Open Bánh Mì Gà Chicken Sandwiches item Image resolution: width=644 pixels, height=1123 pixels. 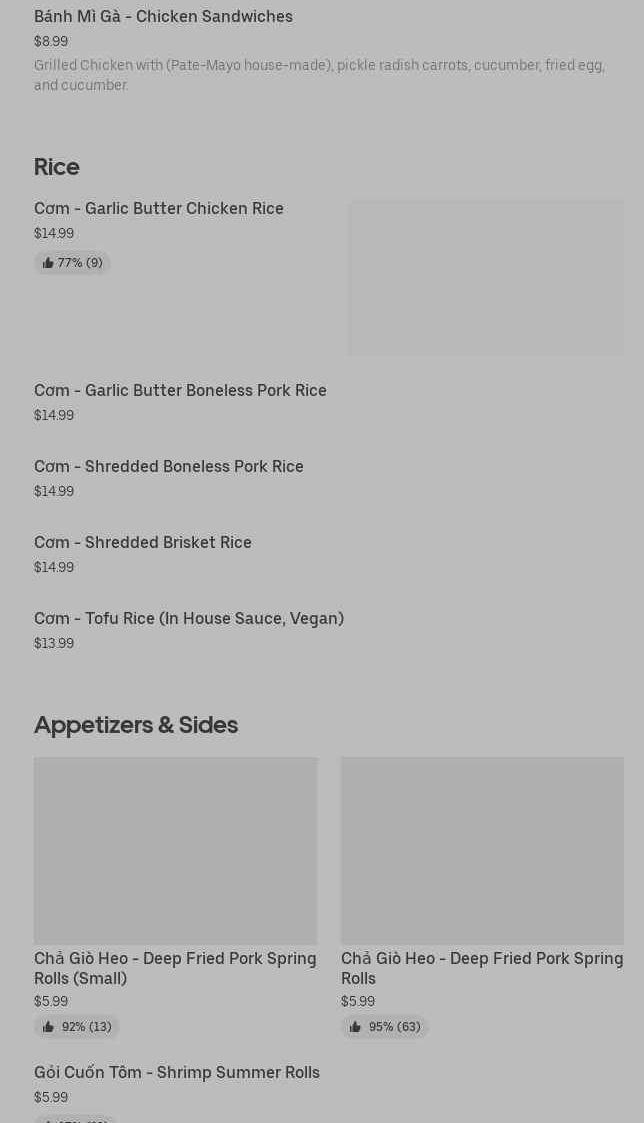click(x=163, y=17)
